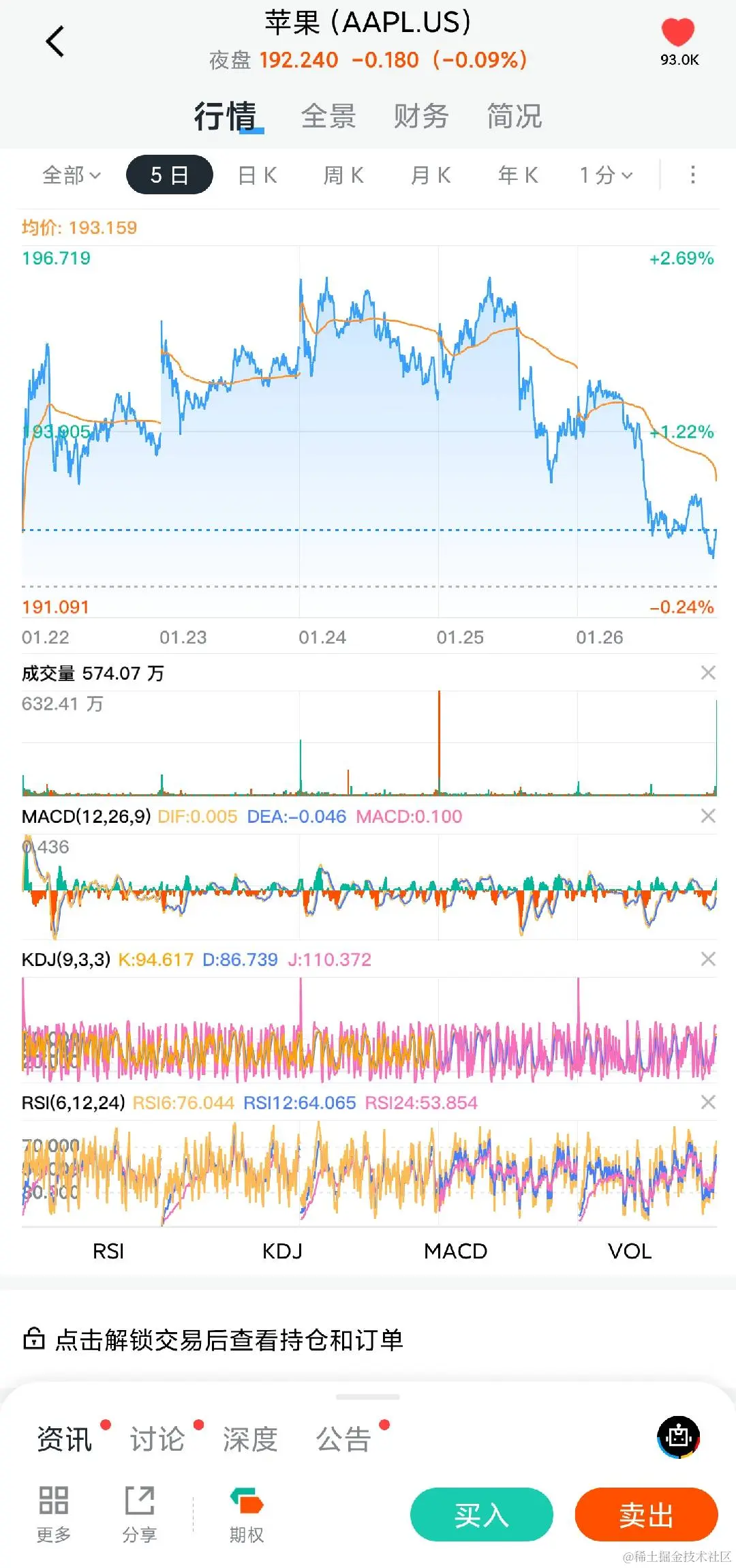Viewport: 736px width, 1568px height.
Task: Open the 财务 tab
Action: click(x=421, y=116)
